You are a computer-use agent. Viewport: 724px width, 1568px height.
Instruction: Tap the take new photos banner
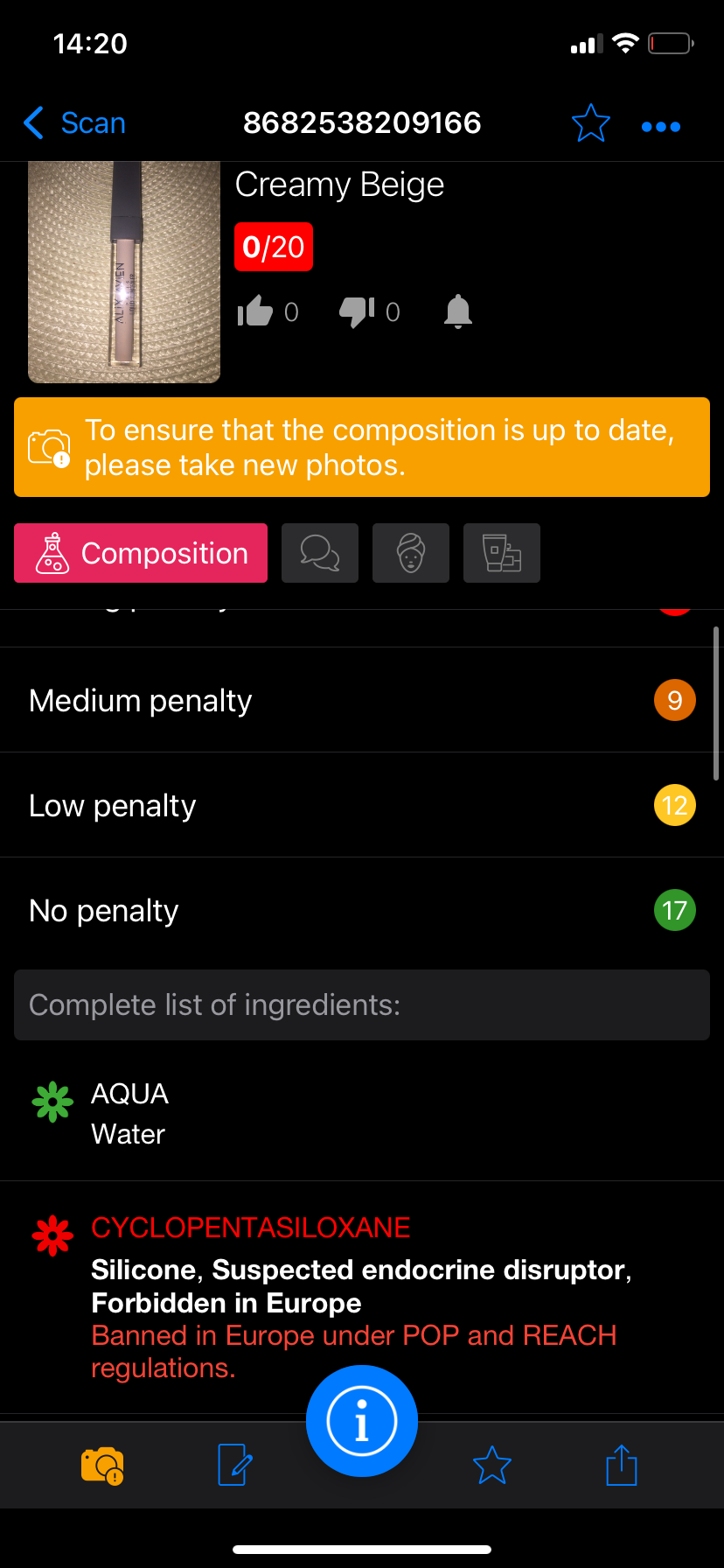[x=362, y=447]
